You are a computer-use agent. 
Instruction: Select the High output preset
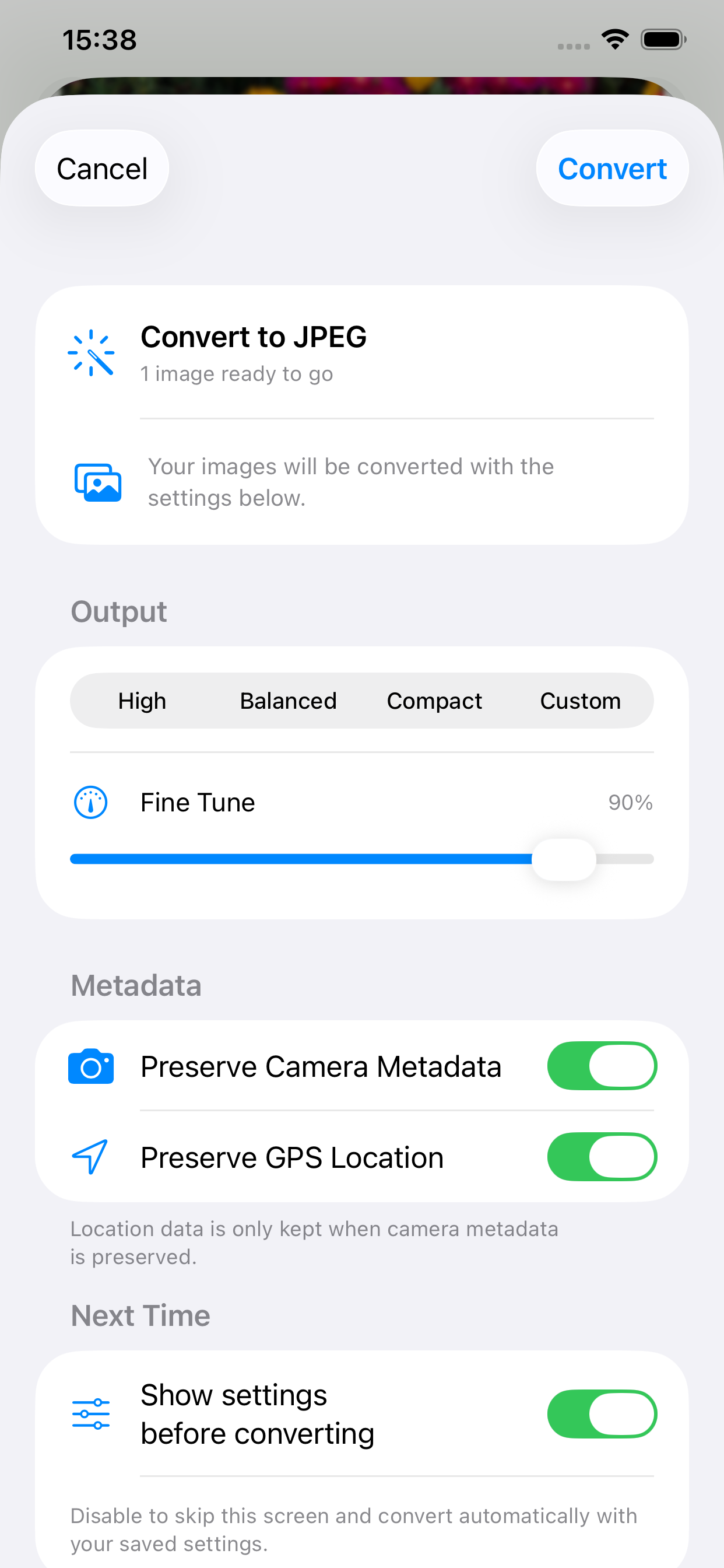tap(142, 701)
